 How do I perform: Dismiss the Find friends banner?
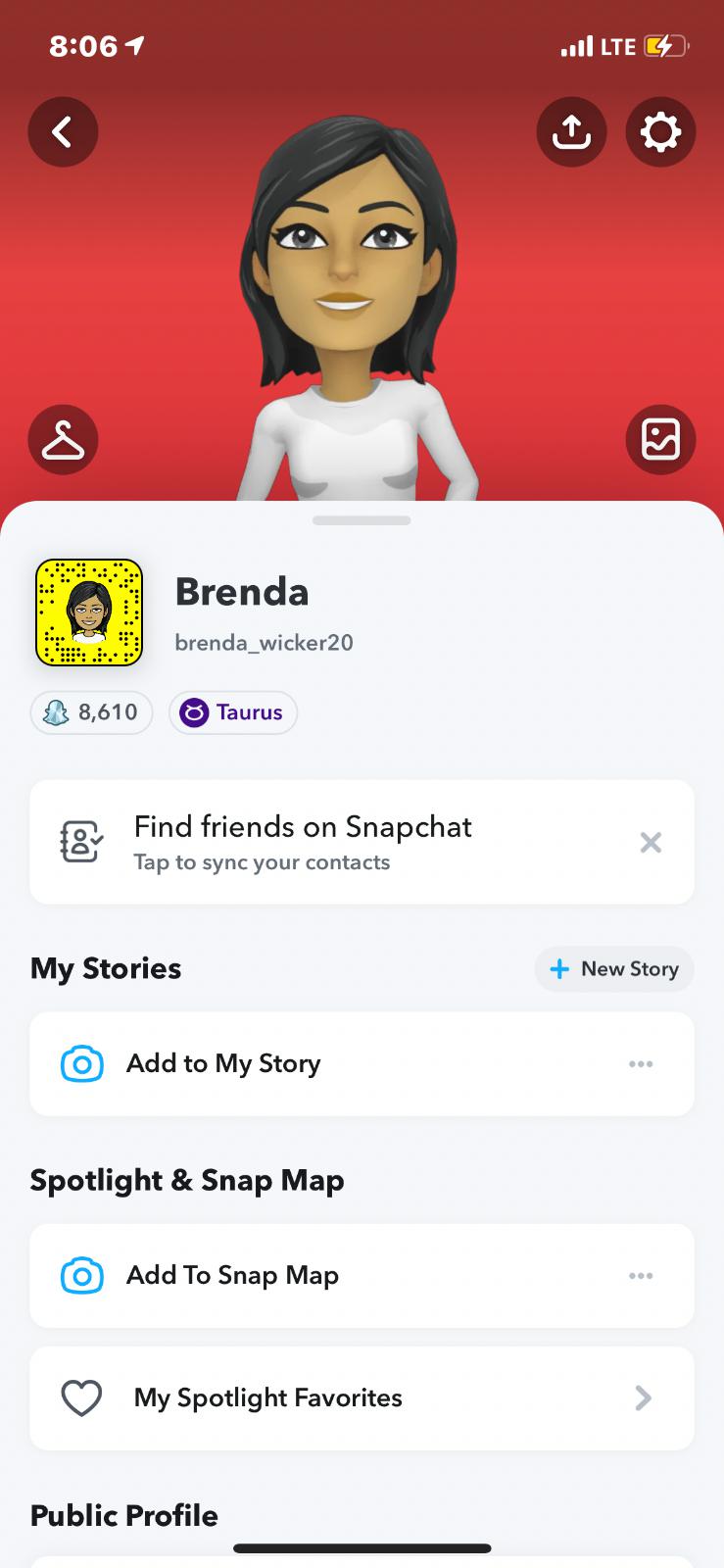(x=651, y=842)
